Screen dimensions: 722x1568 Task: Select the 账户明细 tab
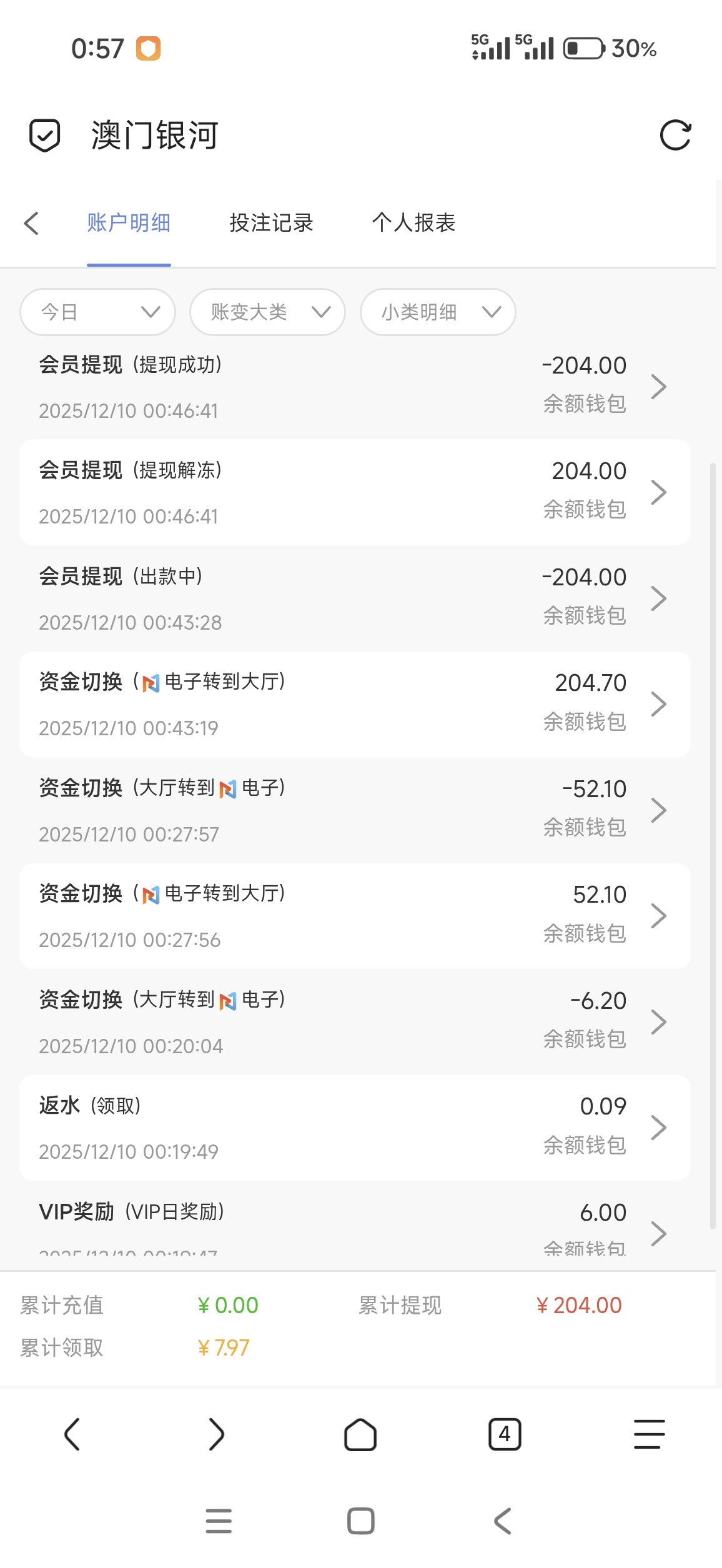click(129, 223)
